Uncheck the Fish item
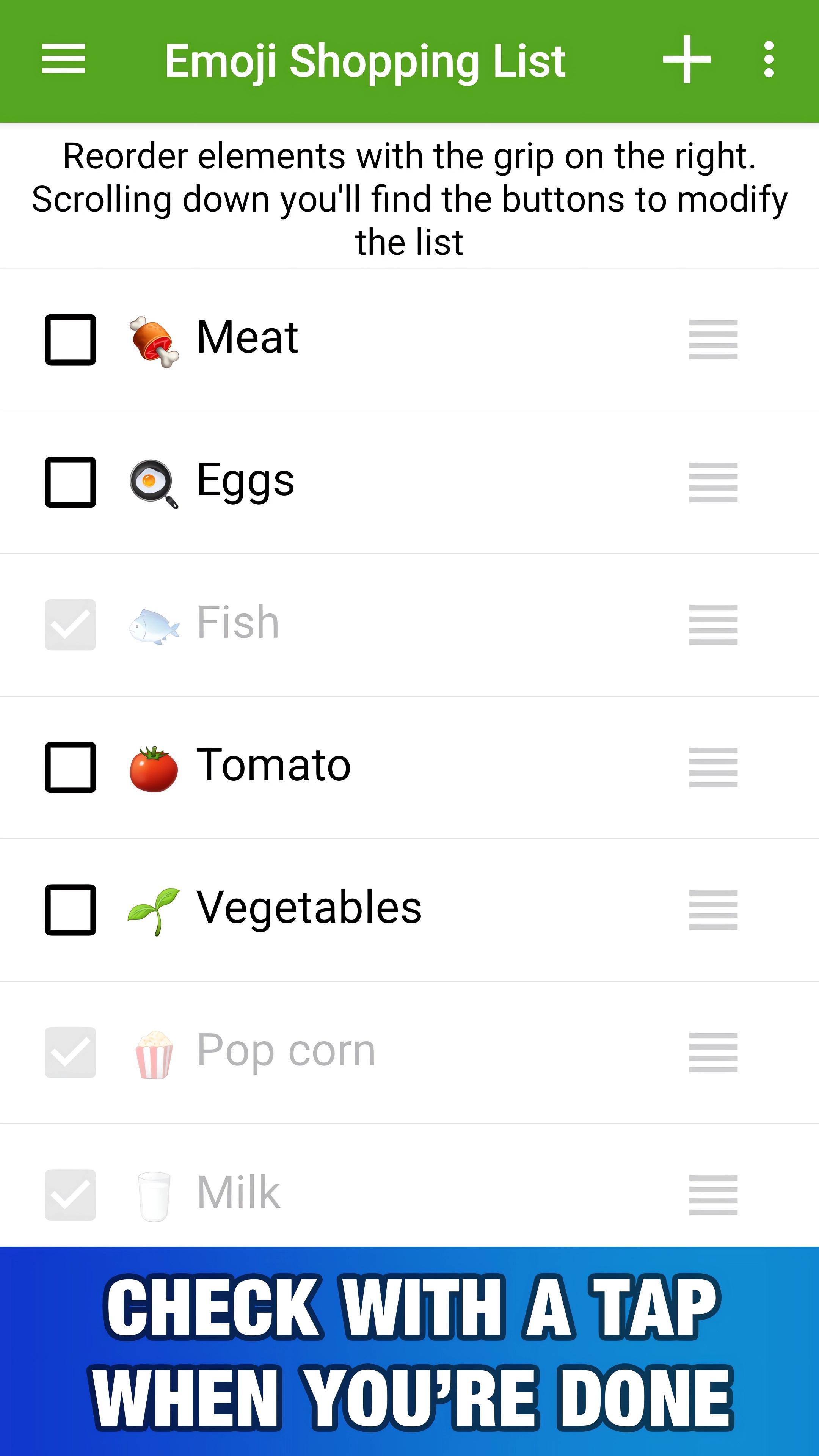Screen dimensions: 819x1456 point(71,624)
